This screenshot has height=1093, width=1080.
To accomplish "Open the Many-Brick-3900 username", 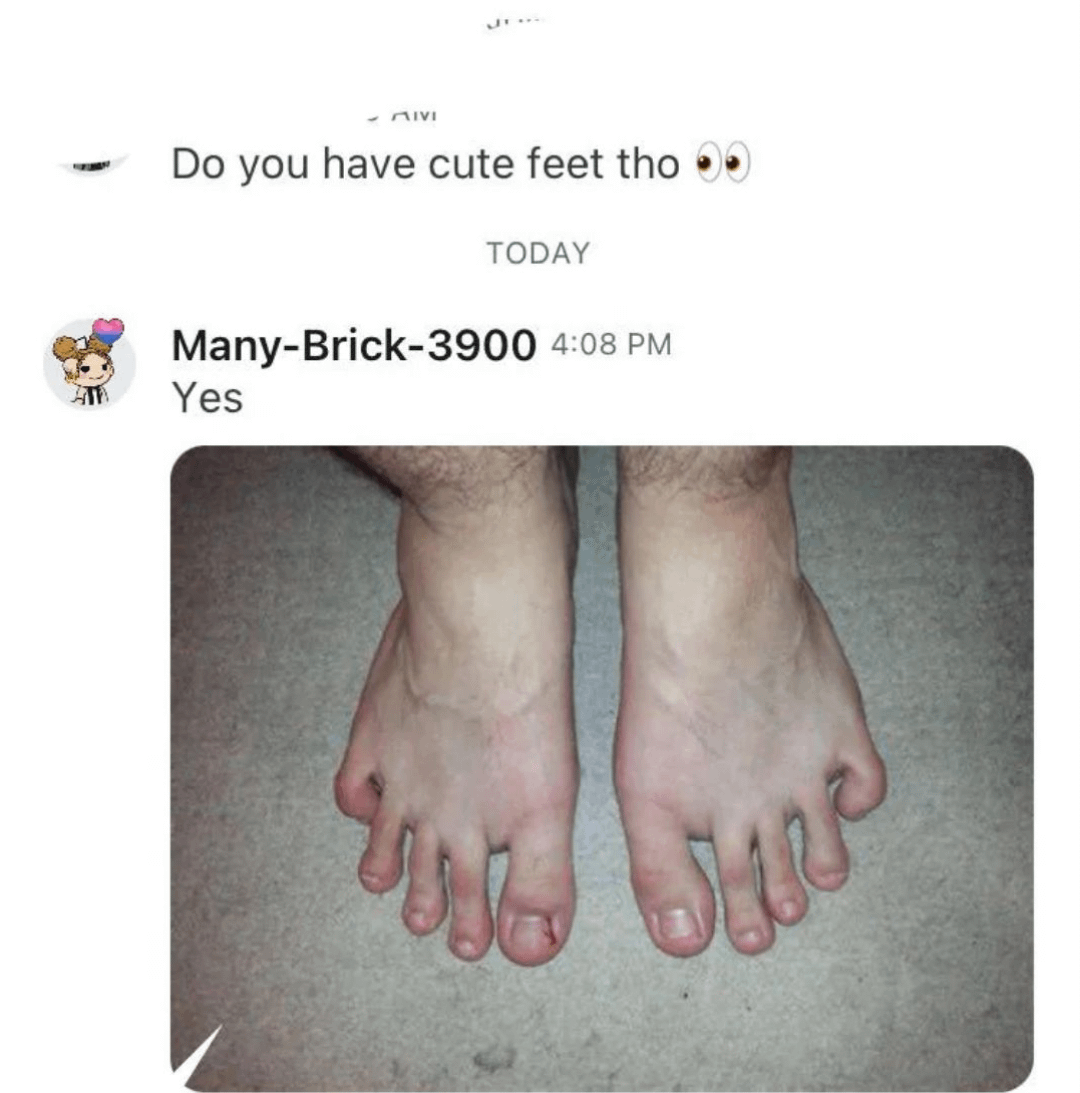I will [354, 346].
